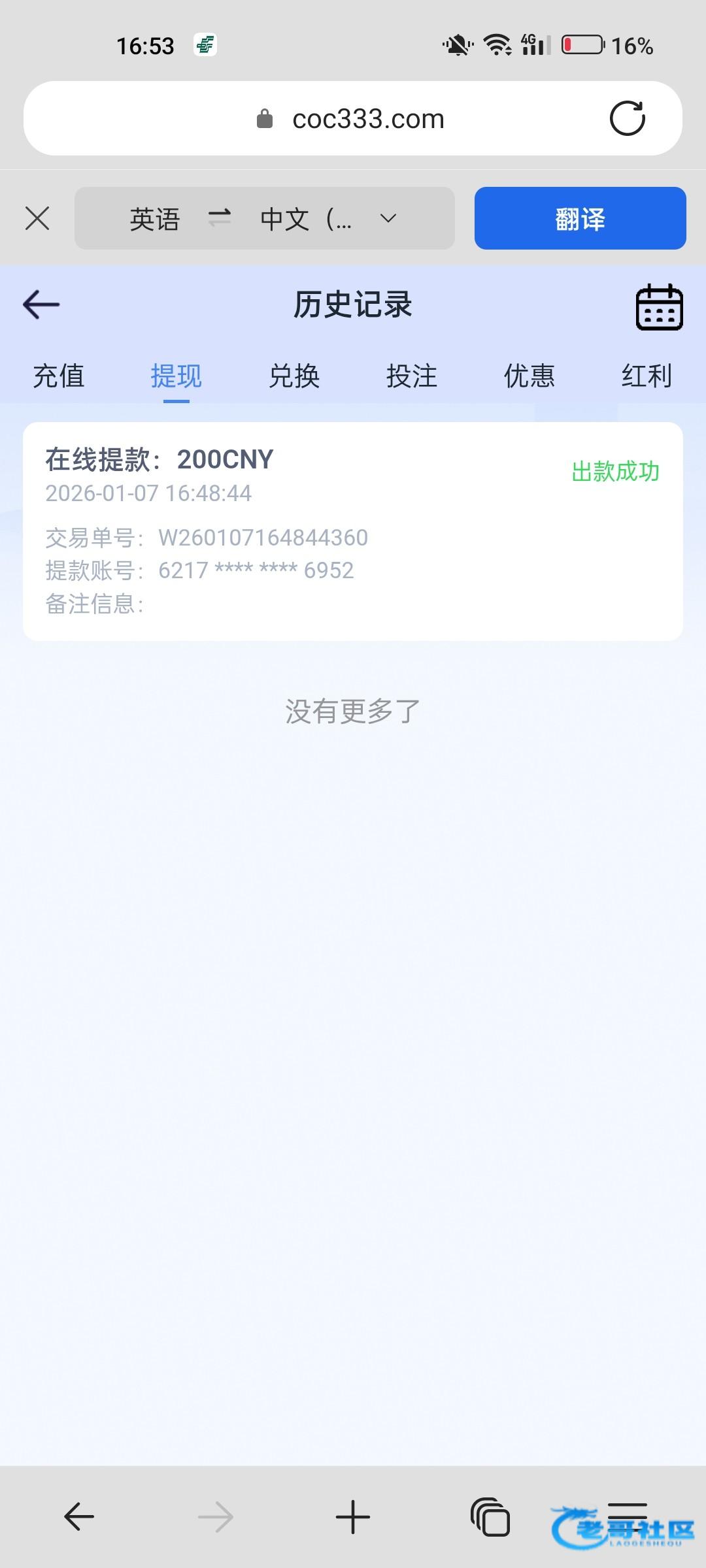
Task: Tap the coc333.com address bar
Action: (x=353, y=118)
